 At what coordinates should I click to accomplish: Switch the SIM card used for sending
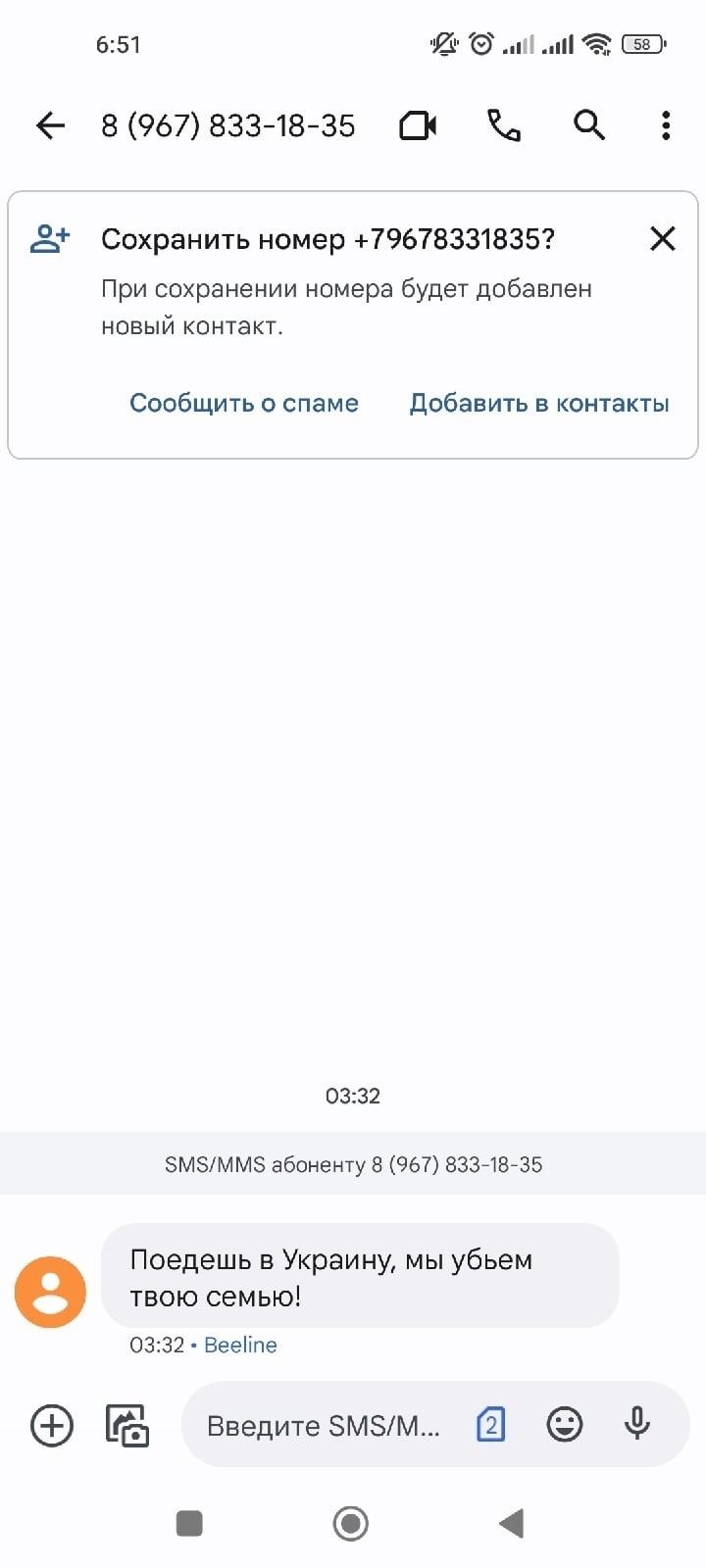click(x=490, y=1425)
